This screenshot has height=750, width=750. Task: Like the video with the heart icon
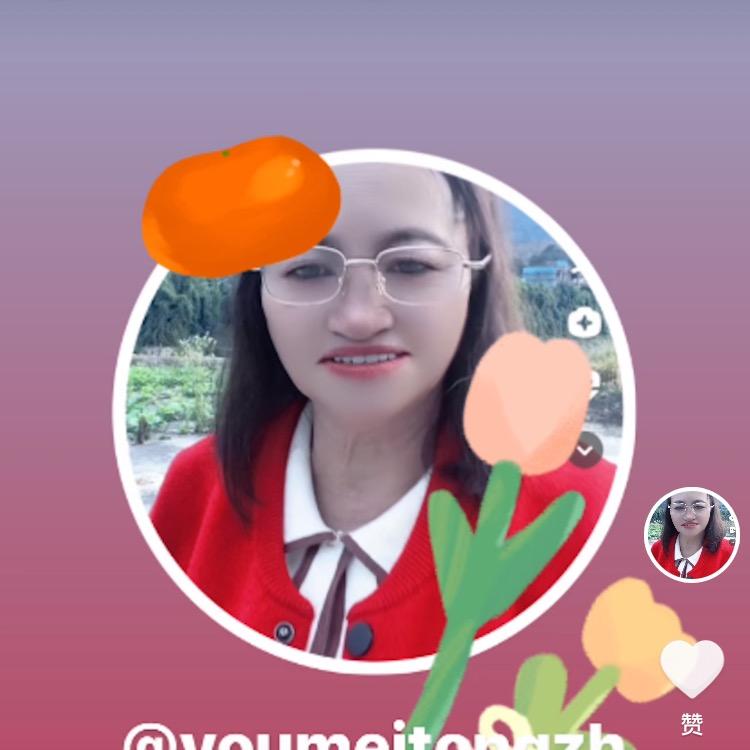[x=691, y=668]
